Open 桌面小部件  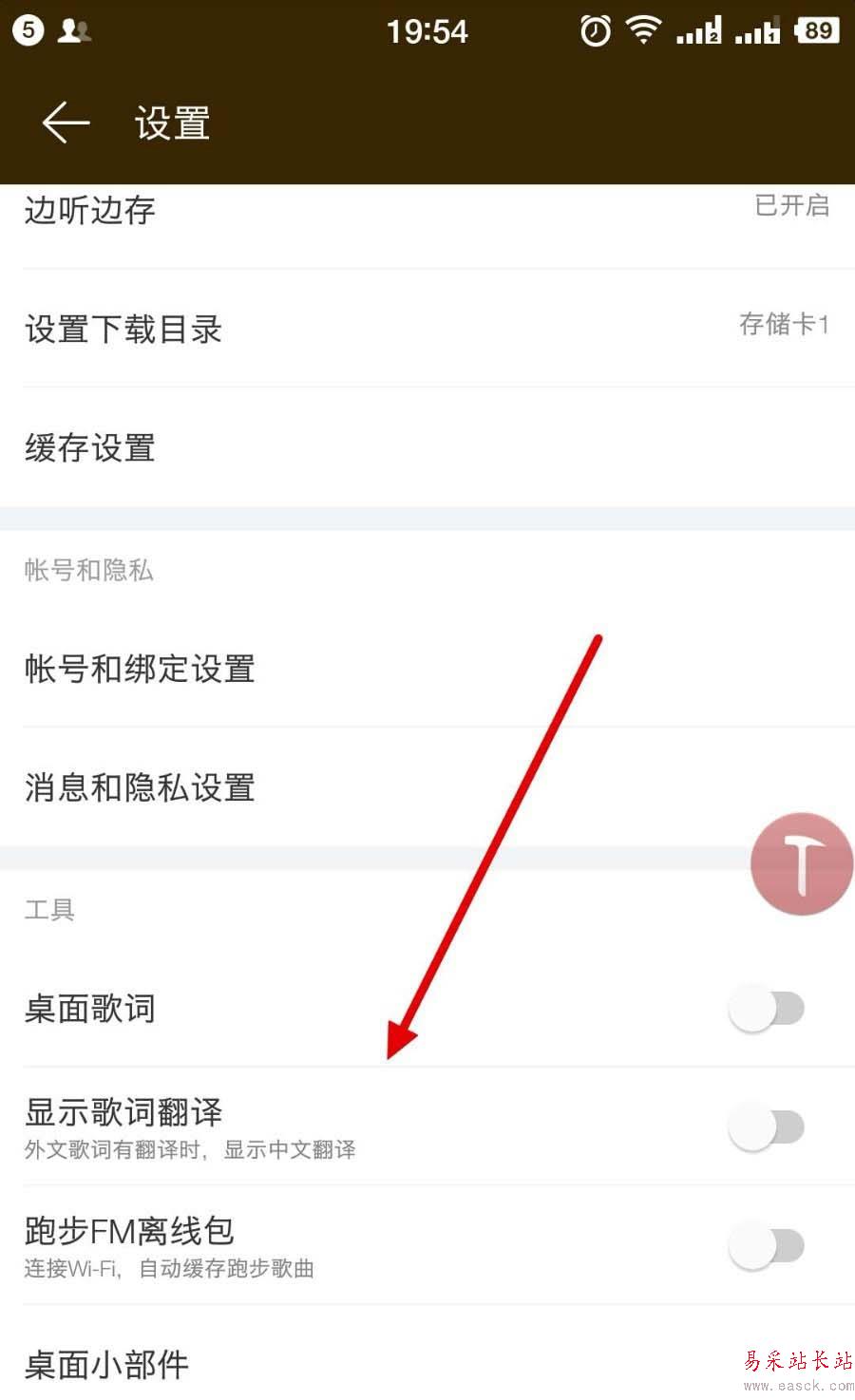pyautogui.click(x=380, y=1364)
